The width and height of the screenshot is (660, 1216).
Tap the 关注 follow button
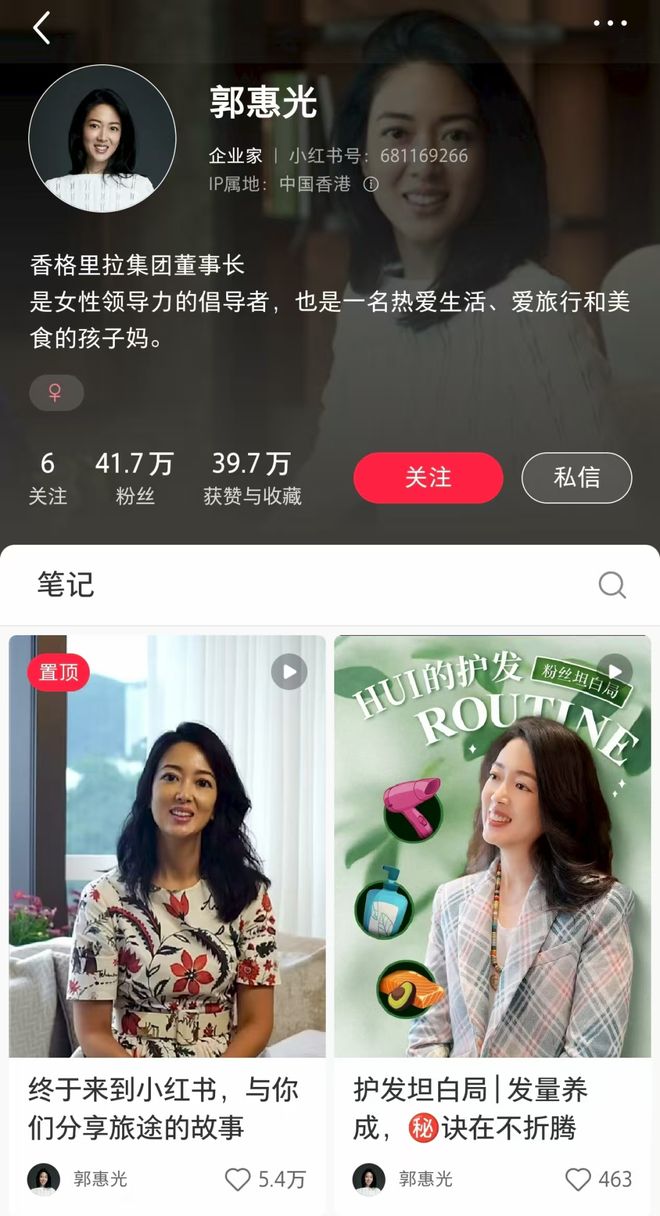(428, 478)
